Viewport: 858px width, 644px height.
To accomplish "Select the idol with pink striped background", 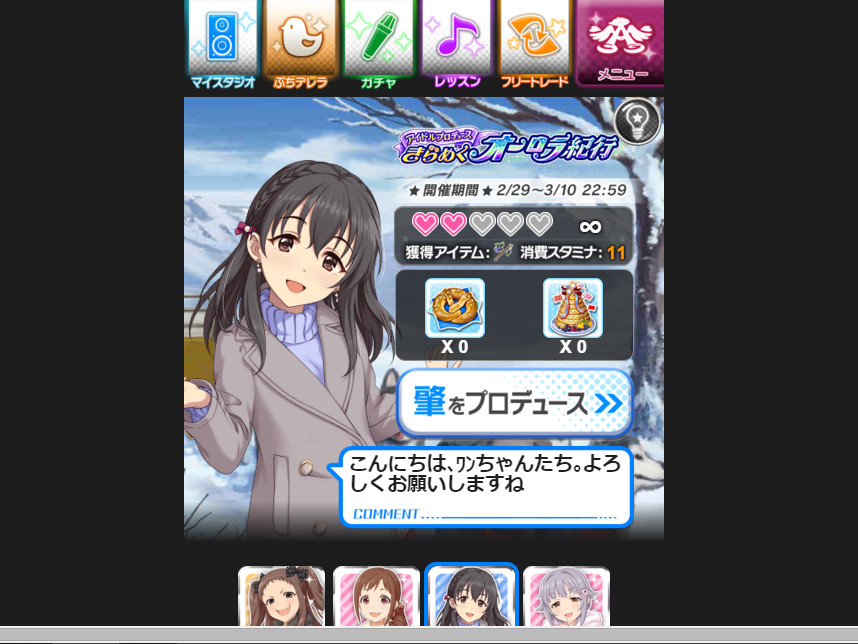I will [x=376, y=598].
